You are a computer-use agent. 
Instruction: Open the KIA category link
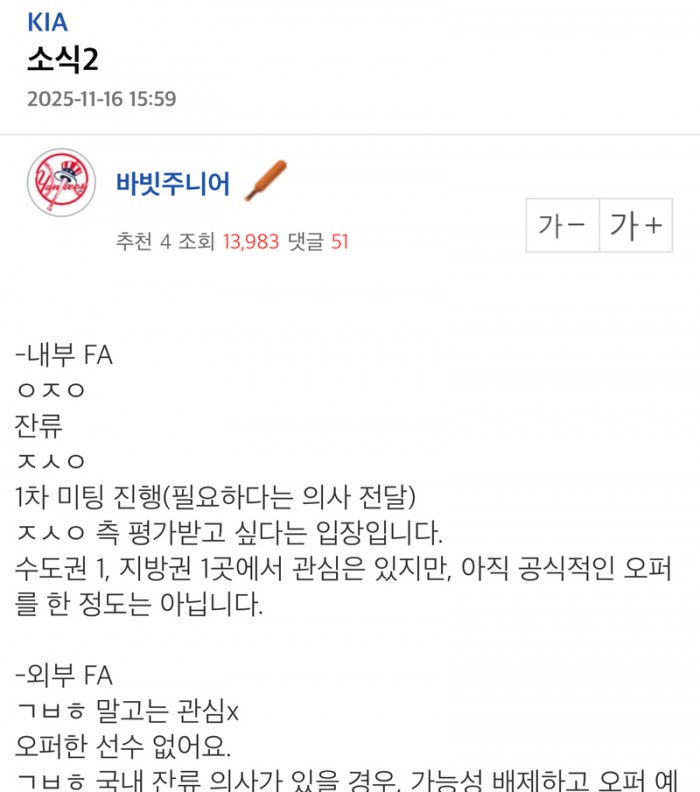point(48,23)
